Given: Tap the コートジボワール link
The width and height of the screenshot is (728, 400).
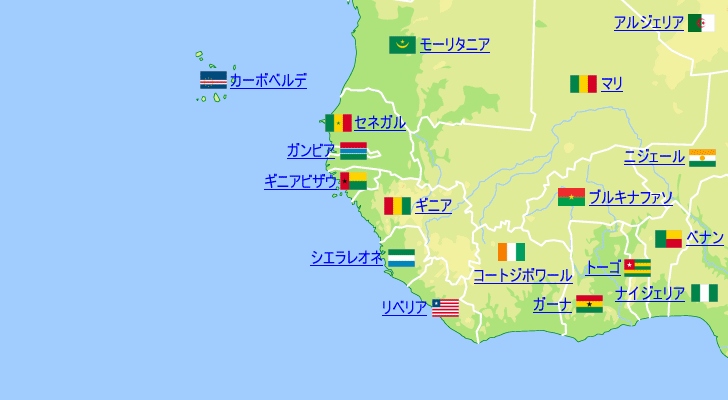Looking at the screenshot, I should click(522, 275).
